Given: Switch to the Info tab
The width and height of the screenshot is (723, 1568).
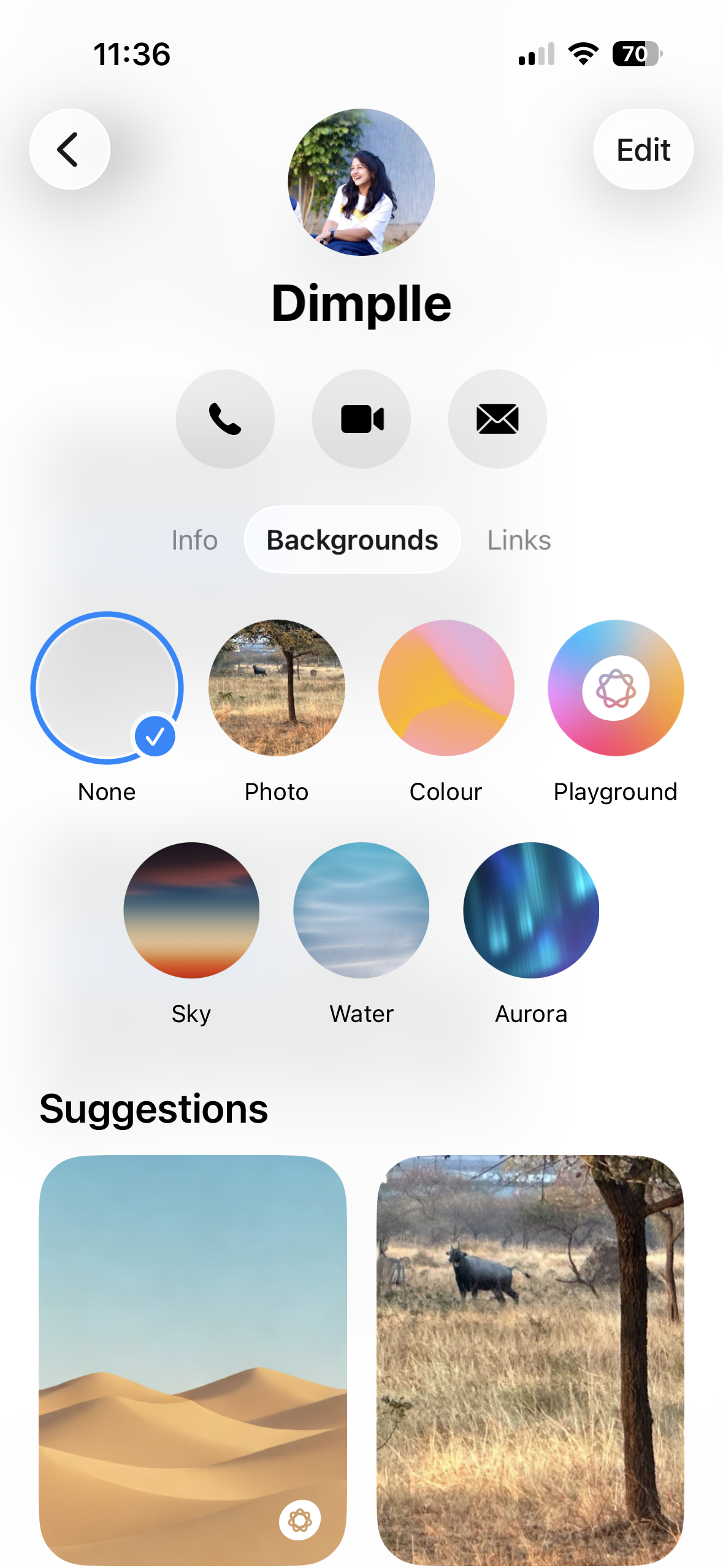Looking at the screenshot, I should coord(194,540).
